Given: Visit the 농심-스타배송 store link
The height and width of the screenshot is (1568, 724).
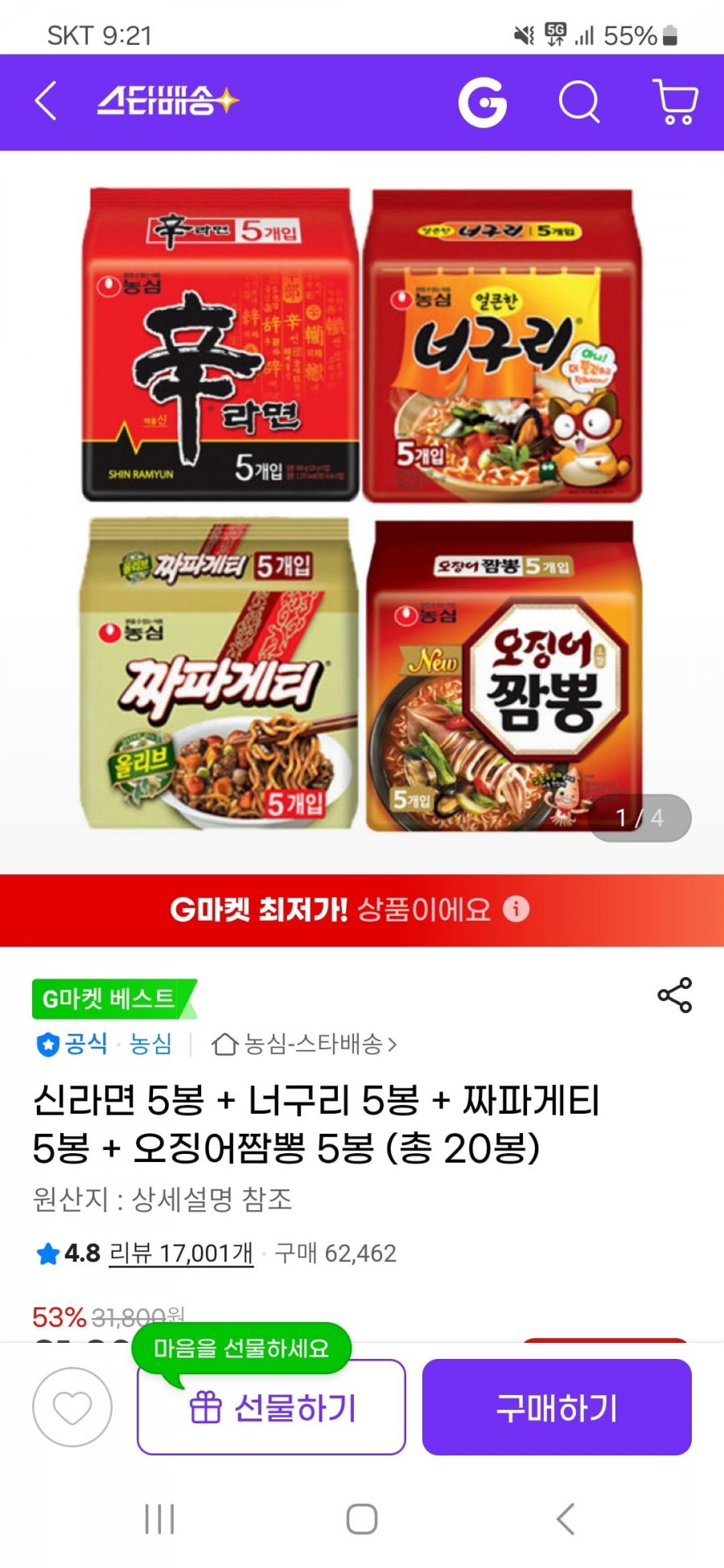Looking at the screenshot, I should click(x=304, y=1045).
